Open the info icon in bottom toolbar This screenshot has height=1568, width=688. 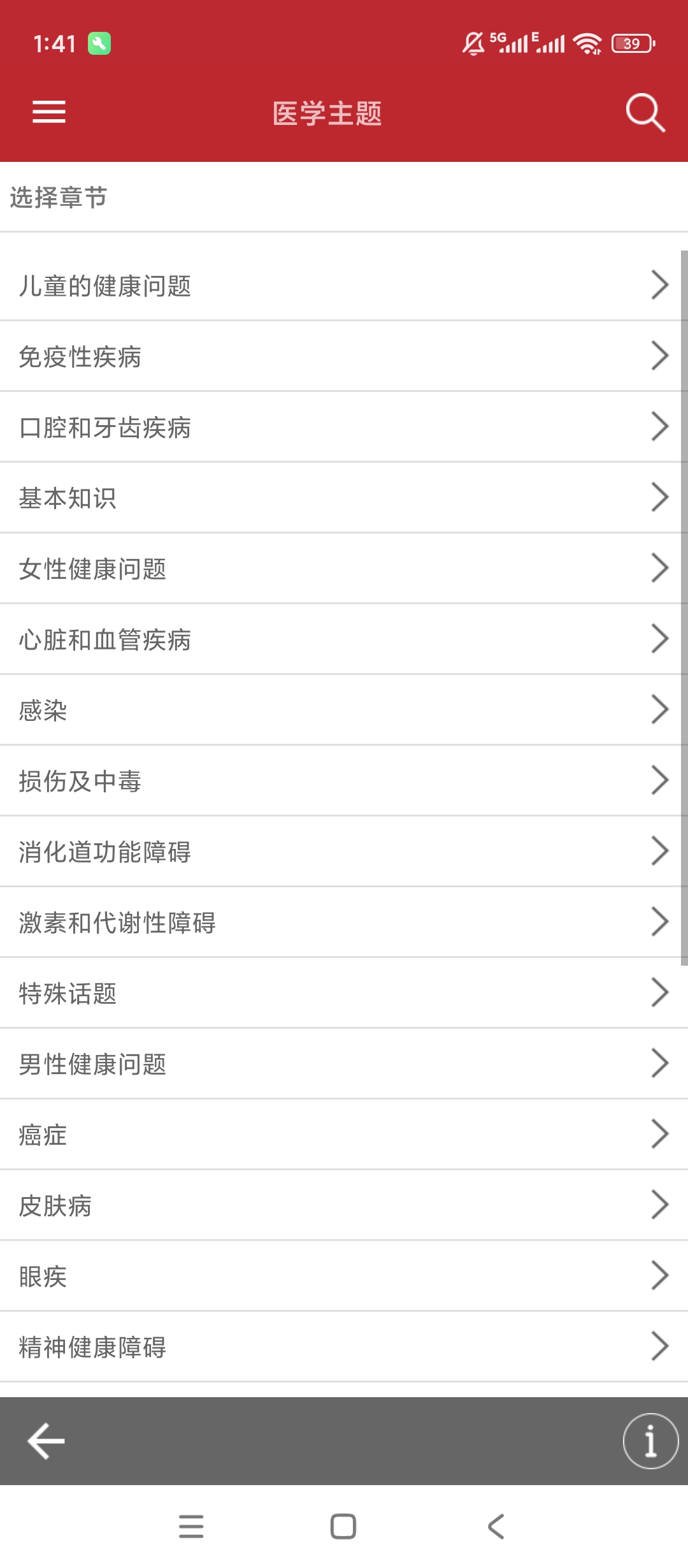pos(650,1441)
